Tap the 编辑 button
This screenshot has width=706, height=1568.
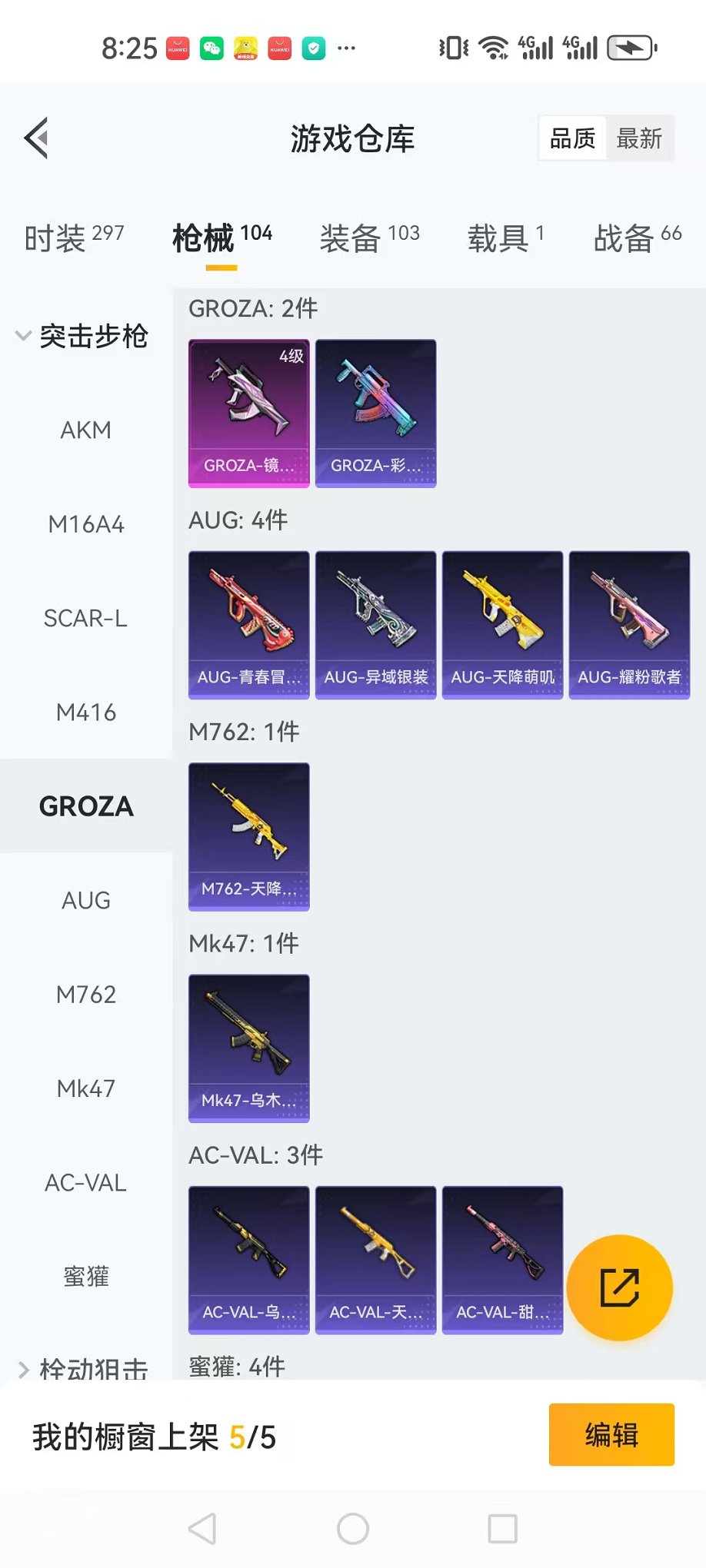pos(611,1434)
